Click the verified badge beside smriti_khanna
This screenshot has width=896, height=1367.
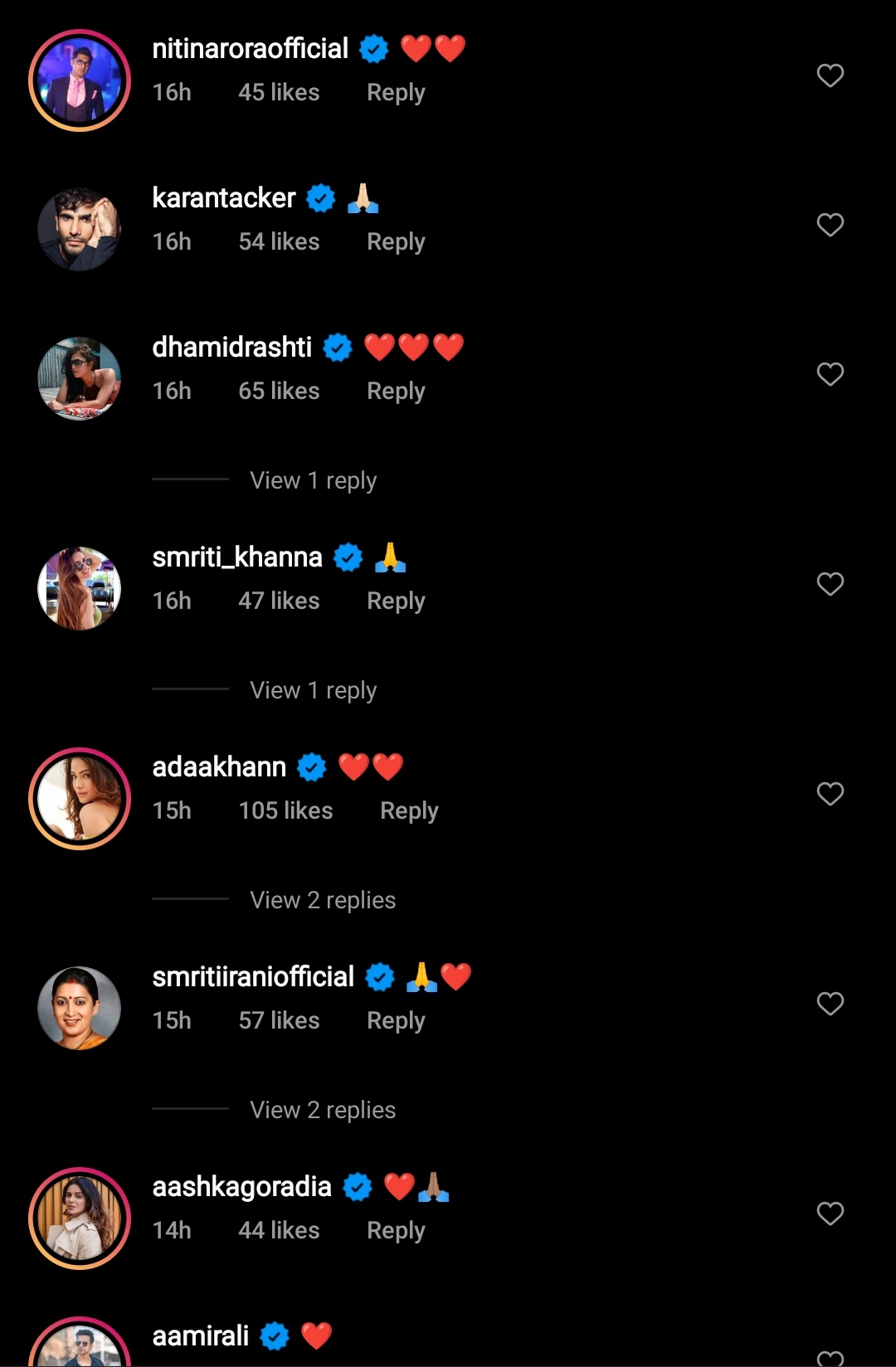348,557
